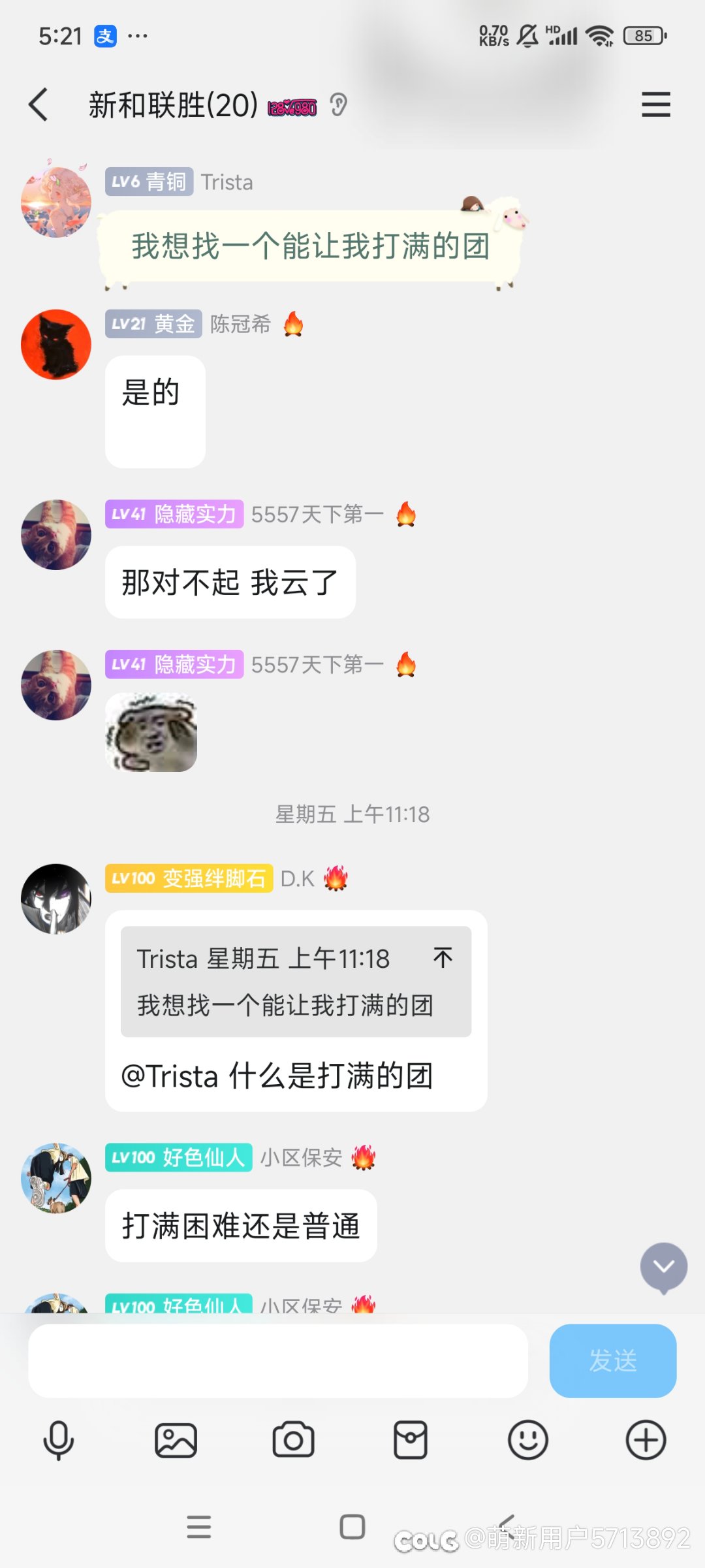Open the plus more options panel

pos(646,1440)
